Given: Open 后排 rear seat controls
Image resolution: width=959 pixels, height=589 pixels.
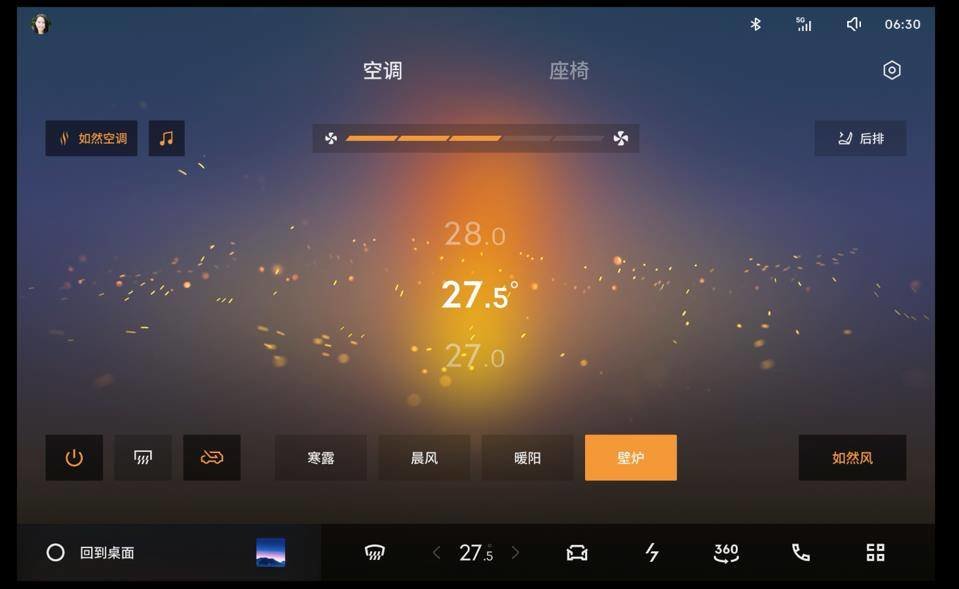Looking at the screenshot, I should (x=860, y=138).
